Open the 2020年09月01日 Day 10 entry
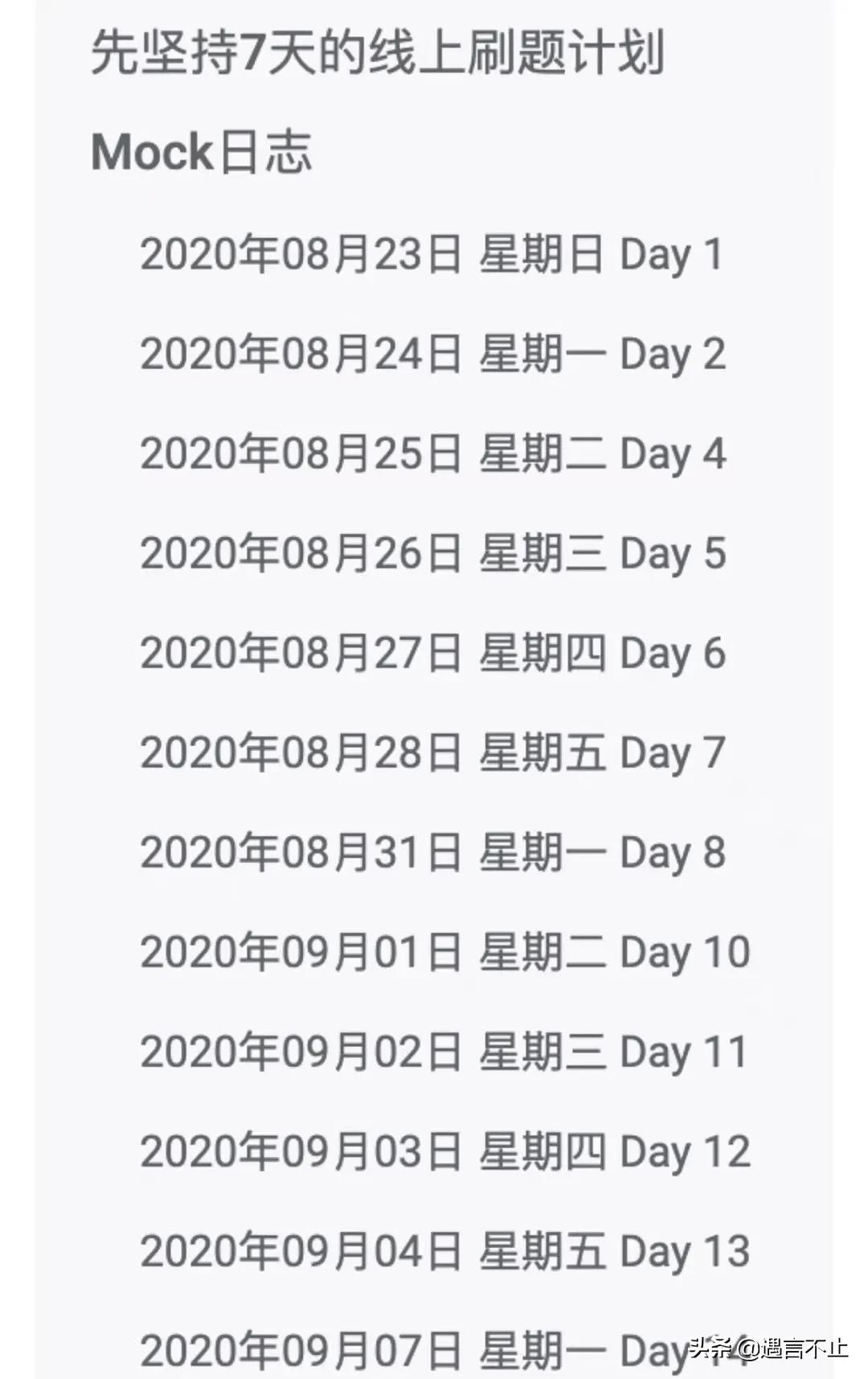The image size is (868, 1379). (445, 953)
